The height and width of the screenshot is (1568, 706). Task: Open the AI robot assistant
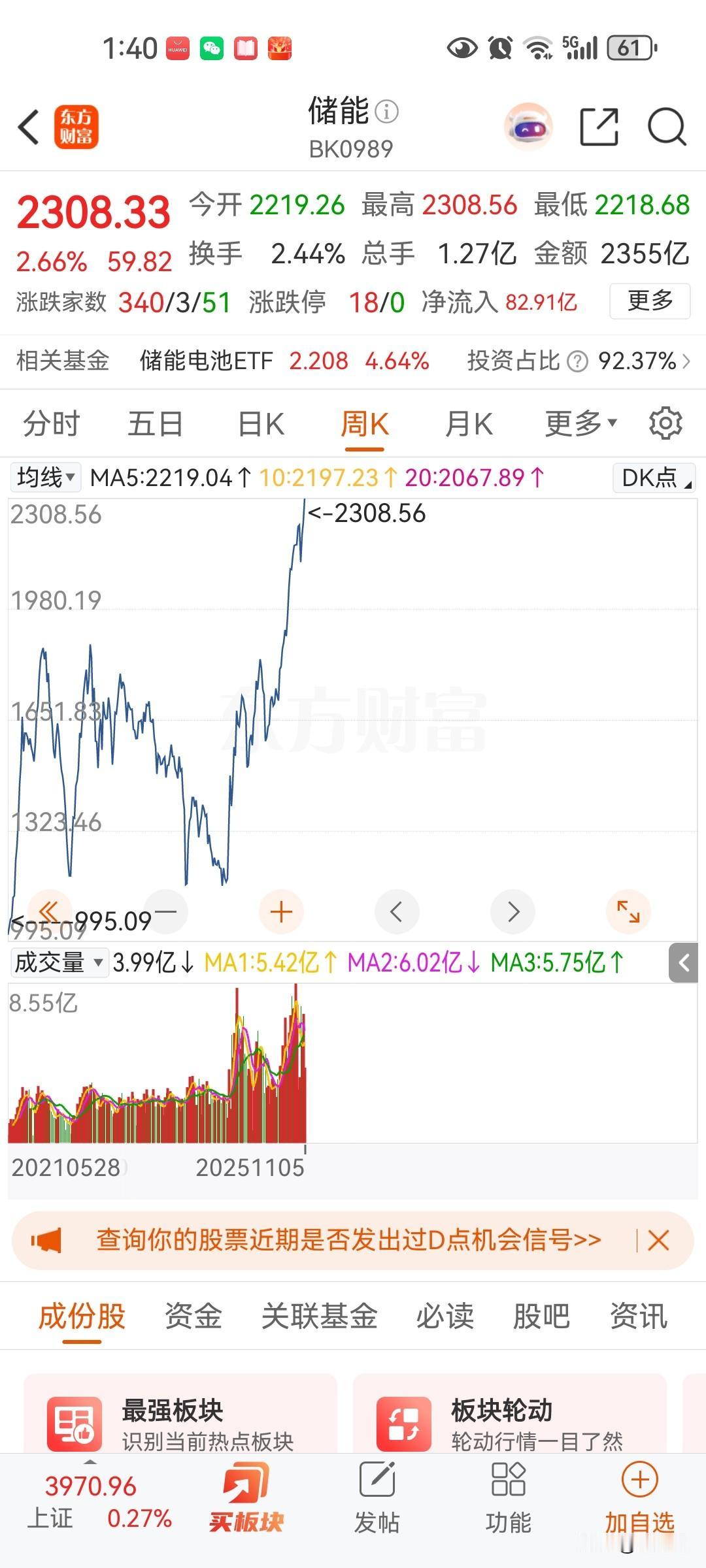click(529, 127)
